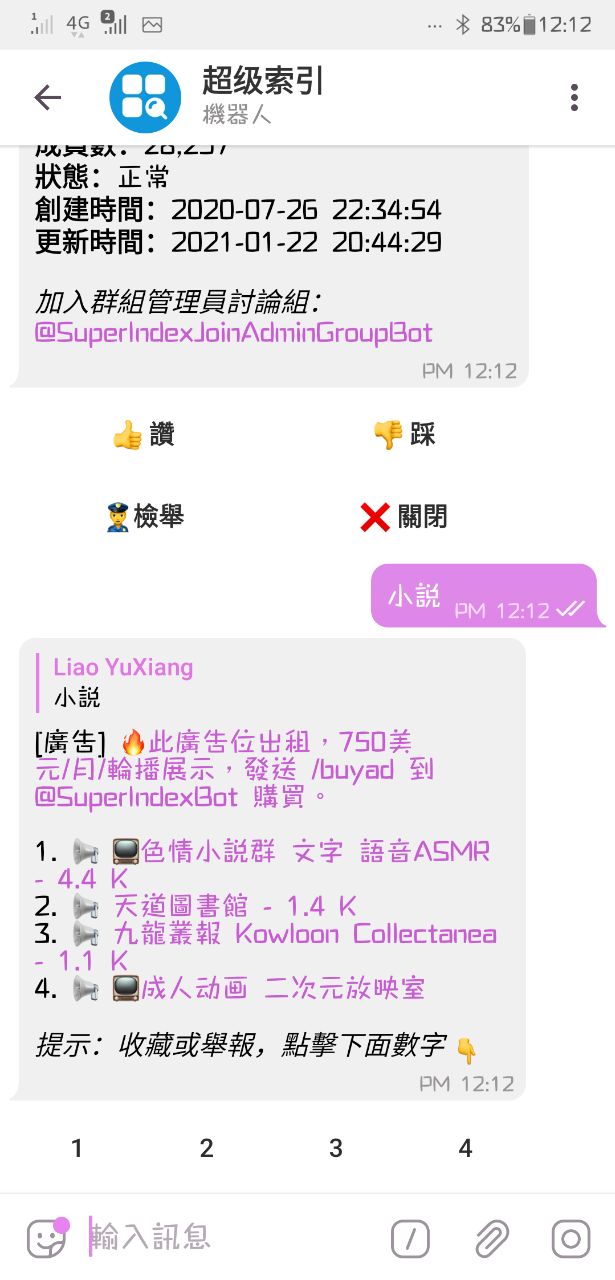Image resolution: width=615 pixels, height=1280 pixels.
Task: Show the bot commands slash button
Action: [410, 1239]
